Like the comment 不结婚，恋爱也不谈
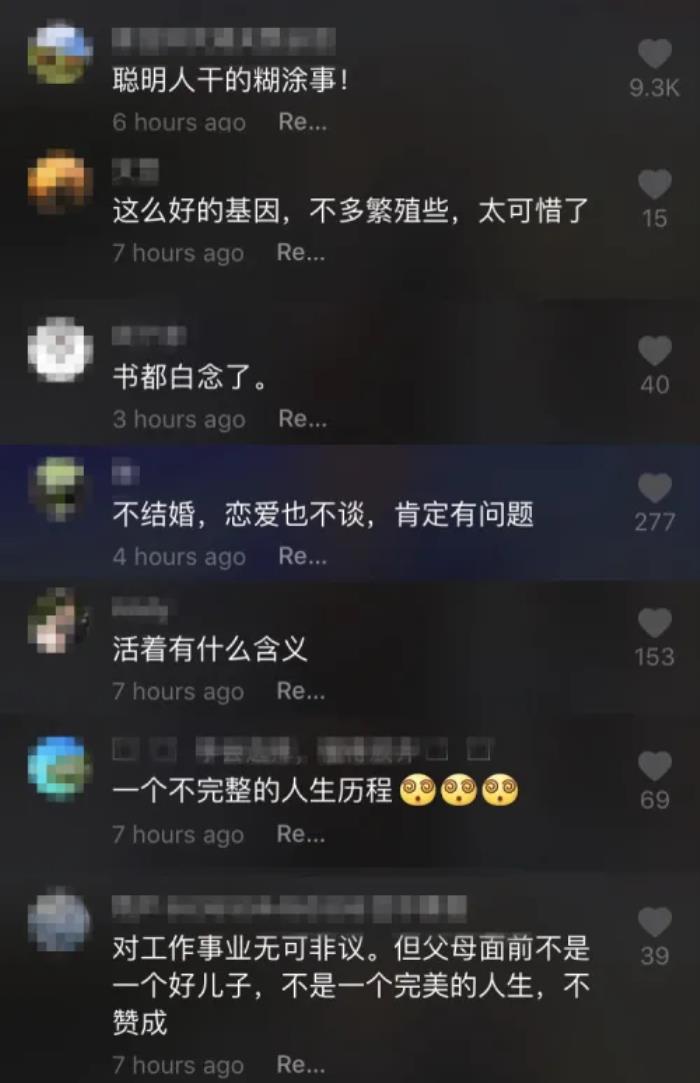Image resolution: width=700 pixels, height=1083 pixels. tap(655, 488)
